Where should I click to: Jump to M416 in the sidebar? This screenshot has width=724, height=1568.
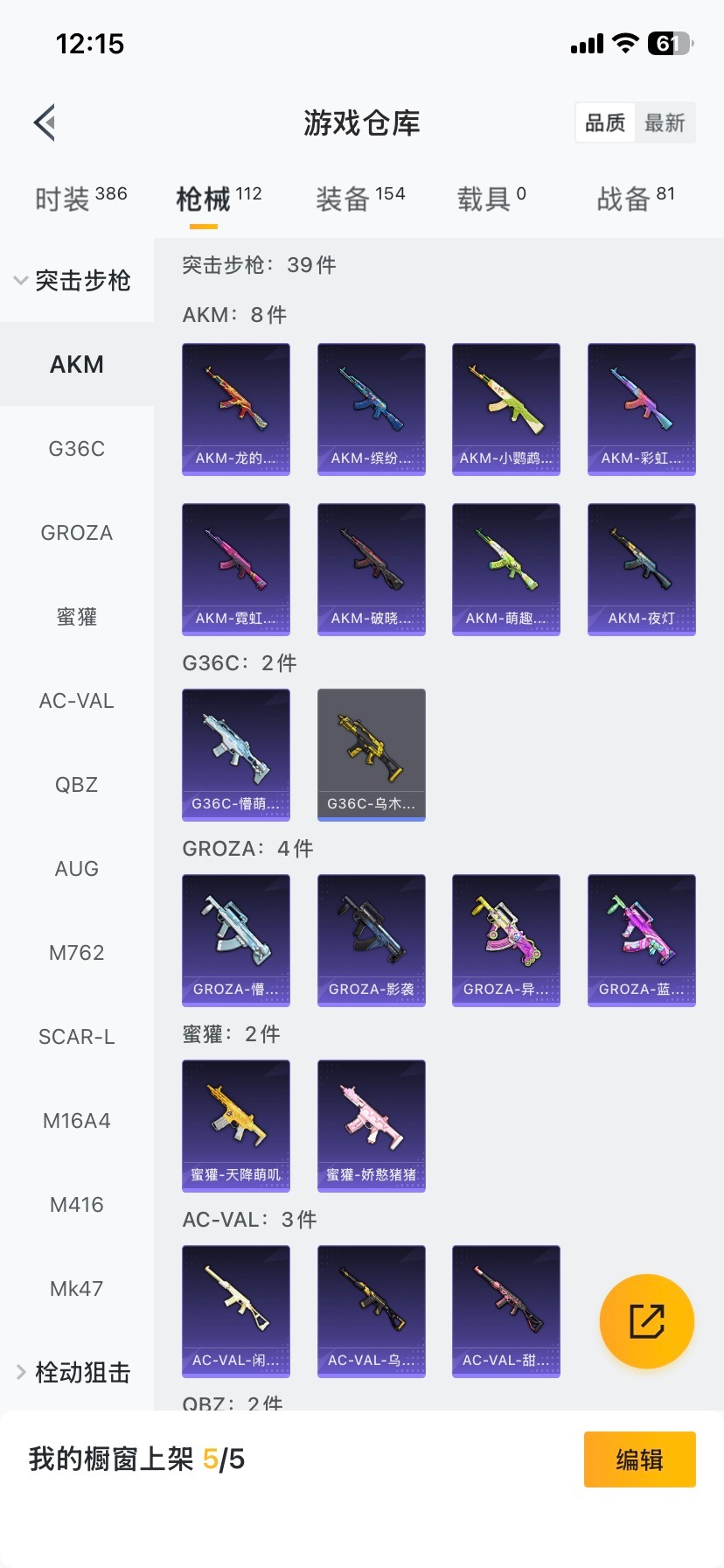click(77, 1205)
